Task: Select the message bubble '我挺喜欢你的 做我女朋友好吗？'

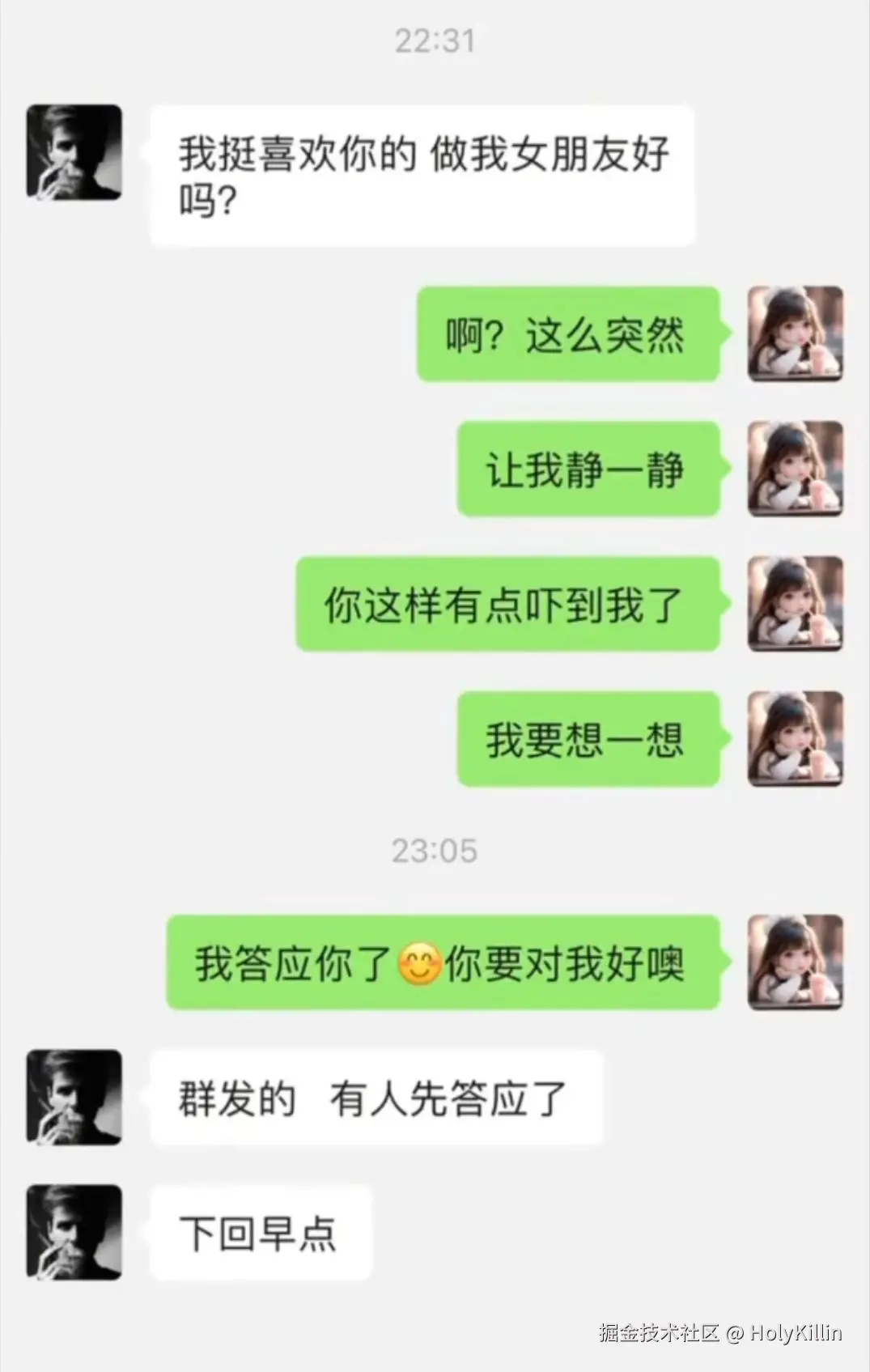Action: [x=421, y=174]
